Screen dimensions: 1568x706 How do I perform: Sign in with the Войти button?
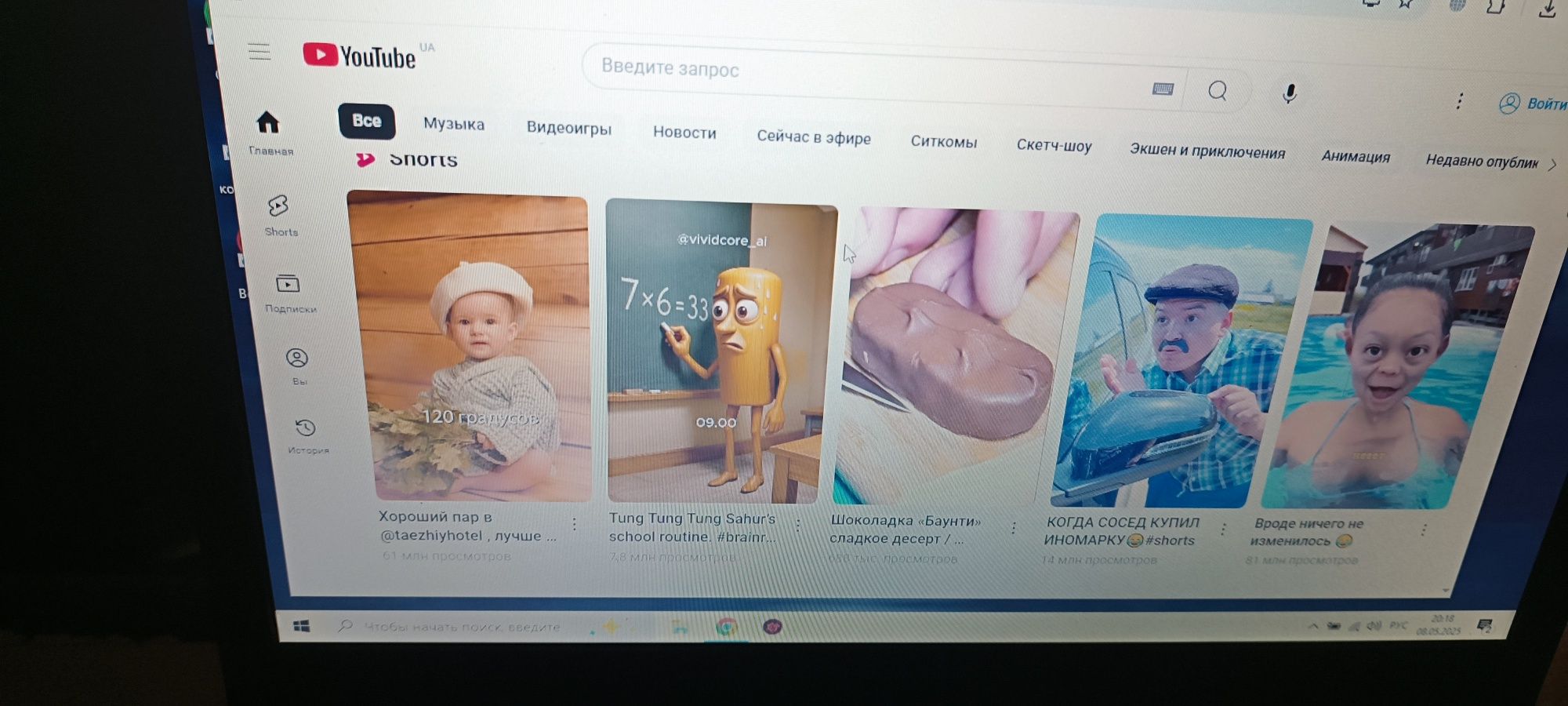[1533, 104]
